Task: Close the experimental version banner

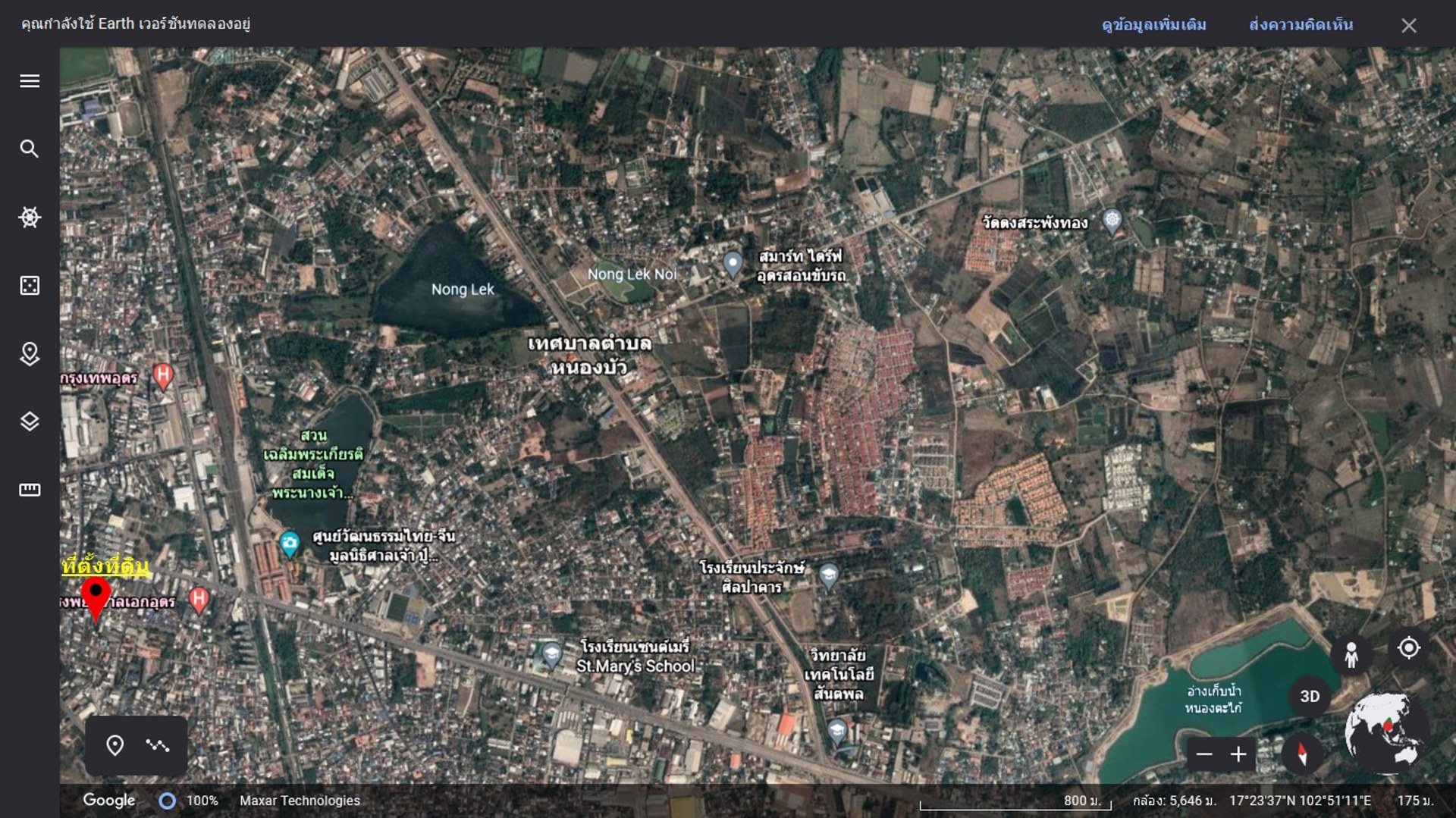Action: click(x=1408, y=26)
